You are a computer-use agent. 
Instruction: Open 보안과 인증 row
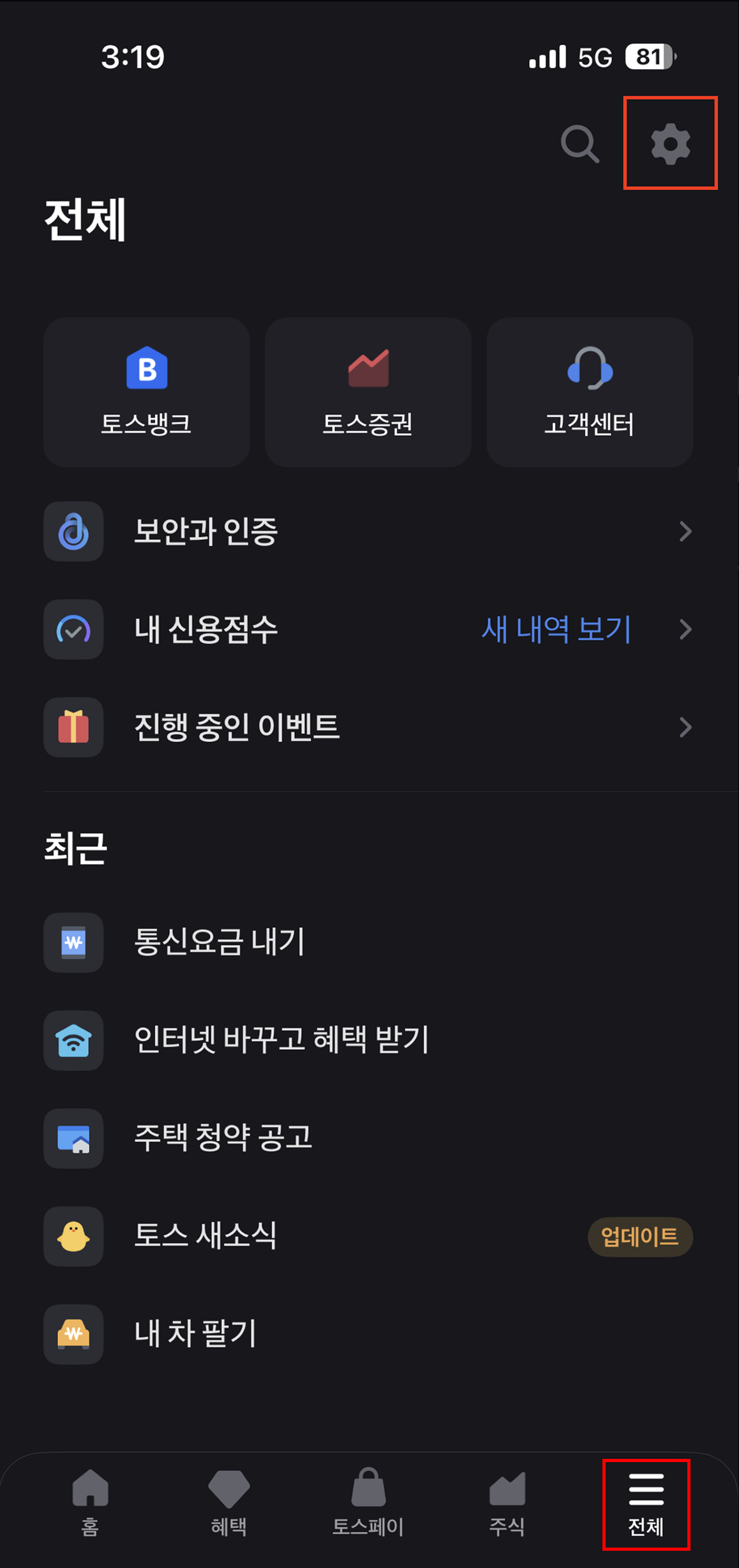coord(368,531)
